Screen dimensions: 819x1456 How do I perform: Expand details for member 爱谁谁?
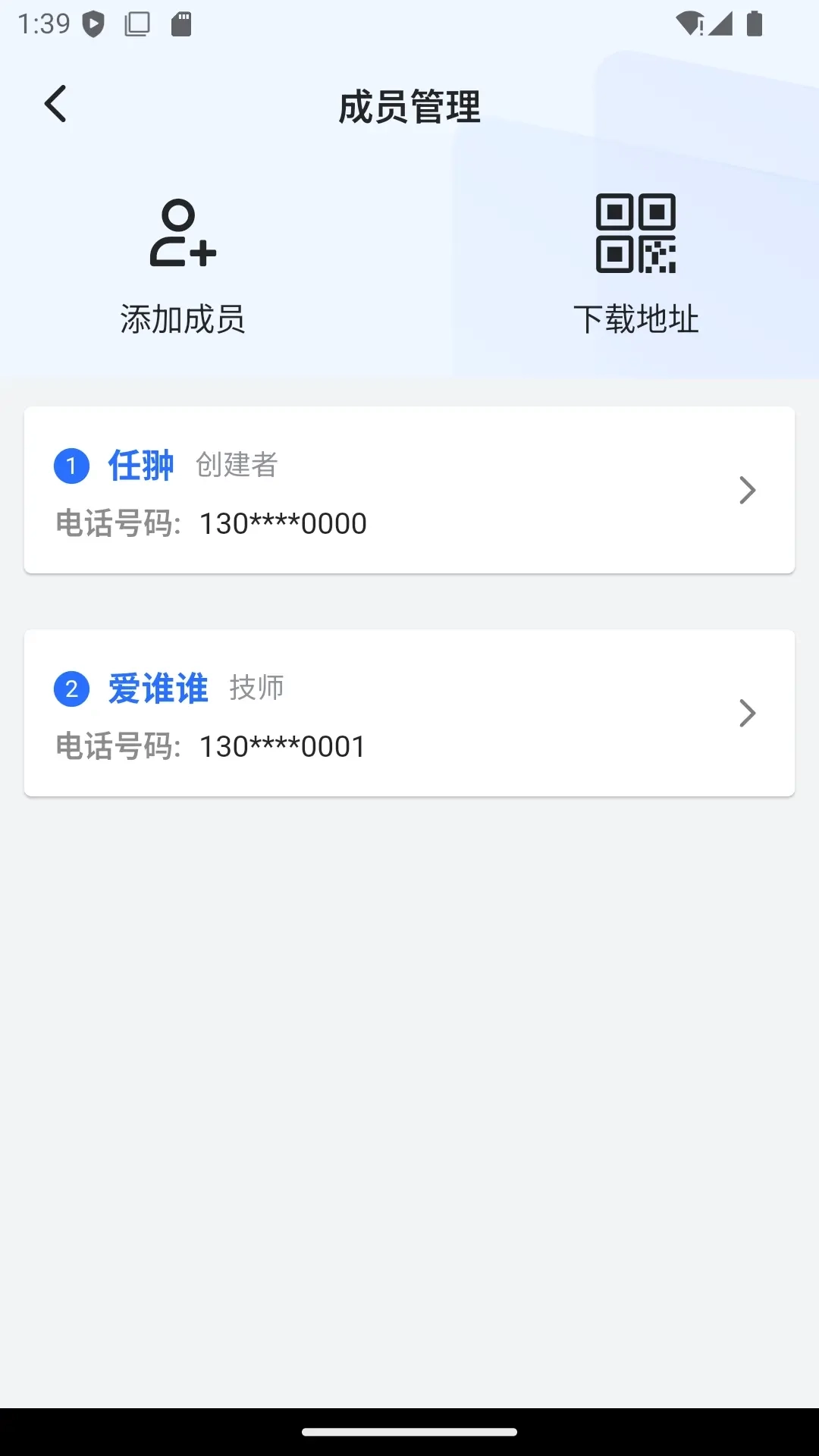tap(748, 713)
